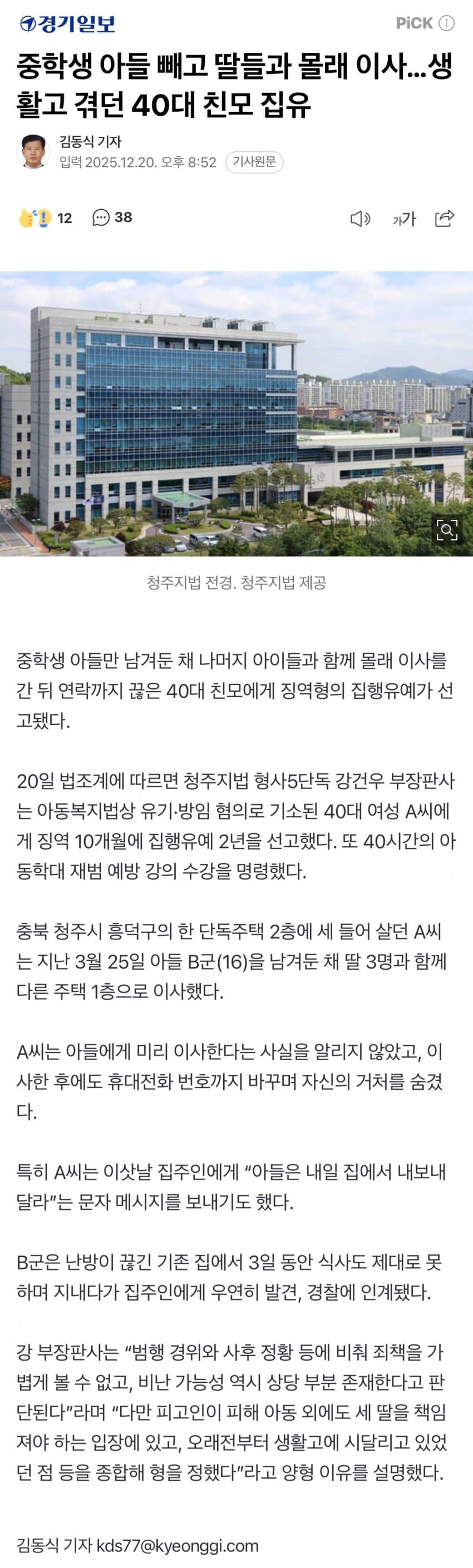Screen dimensions: 473x1568
Task: Listen to the article with the speaker icon
Action: click(359, 219)
